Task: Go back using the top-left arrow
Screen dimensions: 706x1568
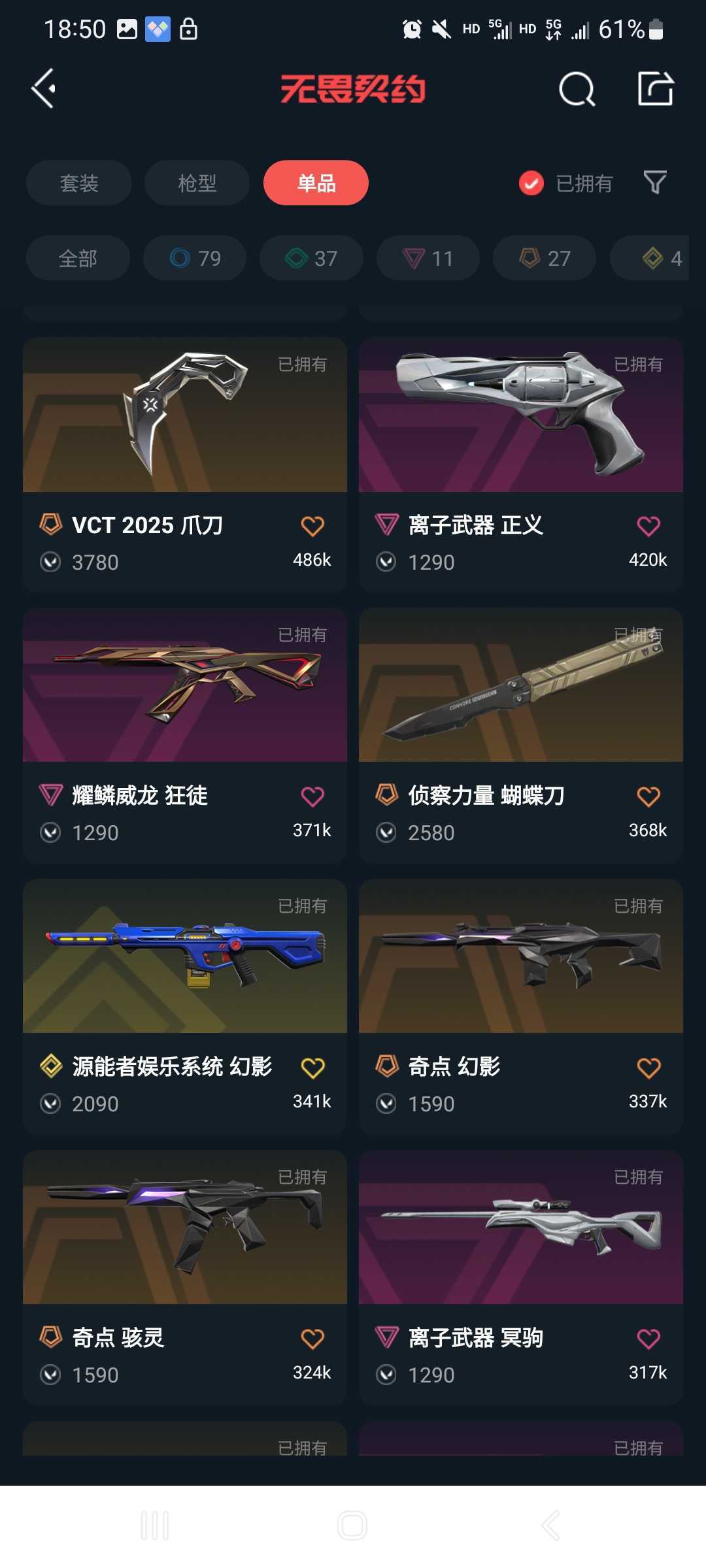Action: (44, 88)
